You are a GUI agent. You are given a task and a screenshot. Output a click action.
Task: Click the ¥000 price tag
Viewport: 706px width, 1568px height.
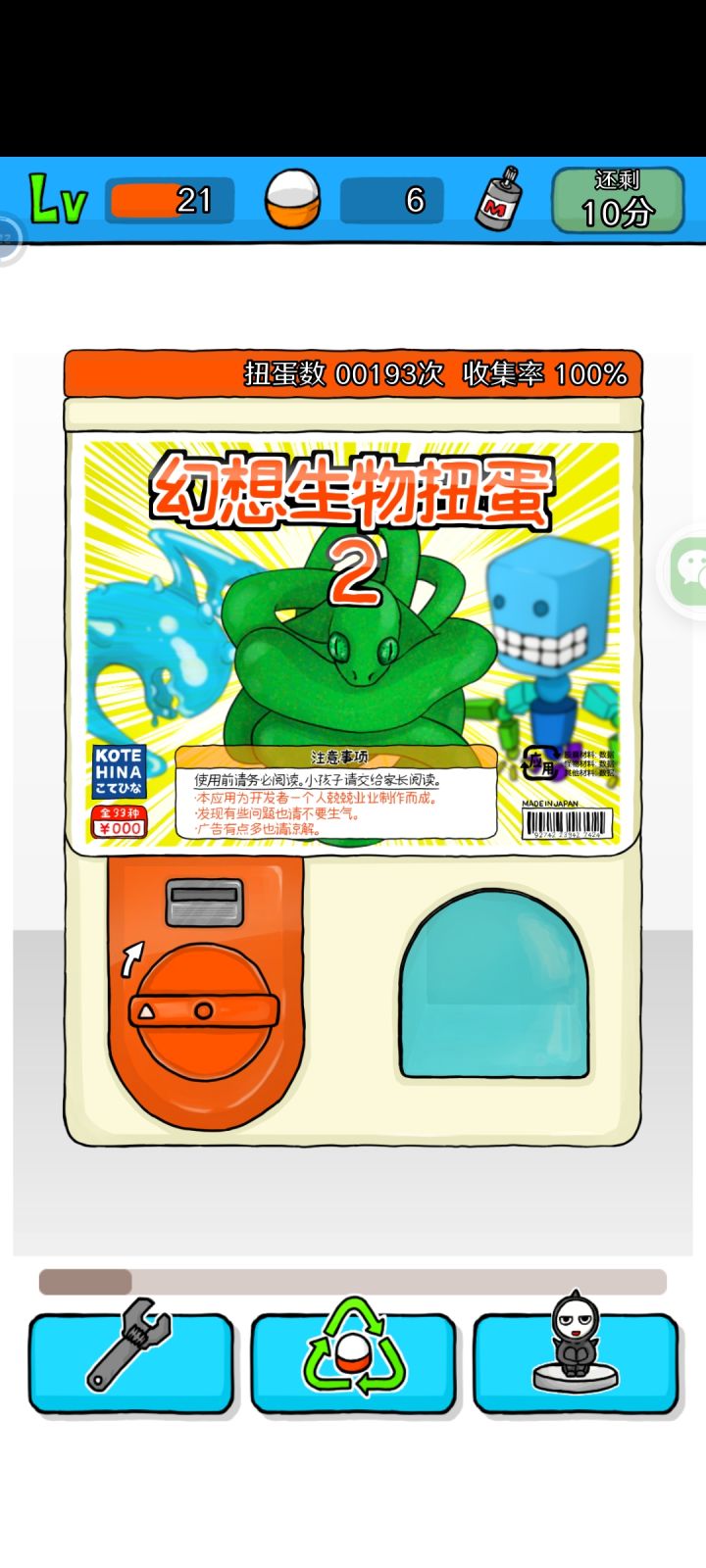point(118,828)
